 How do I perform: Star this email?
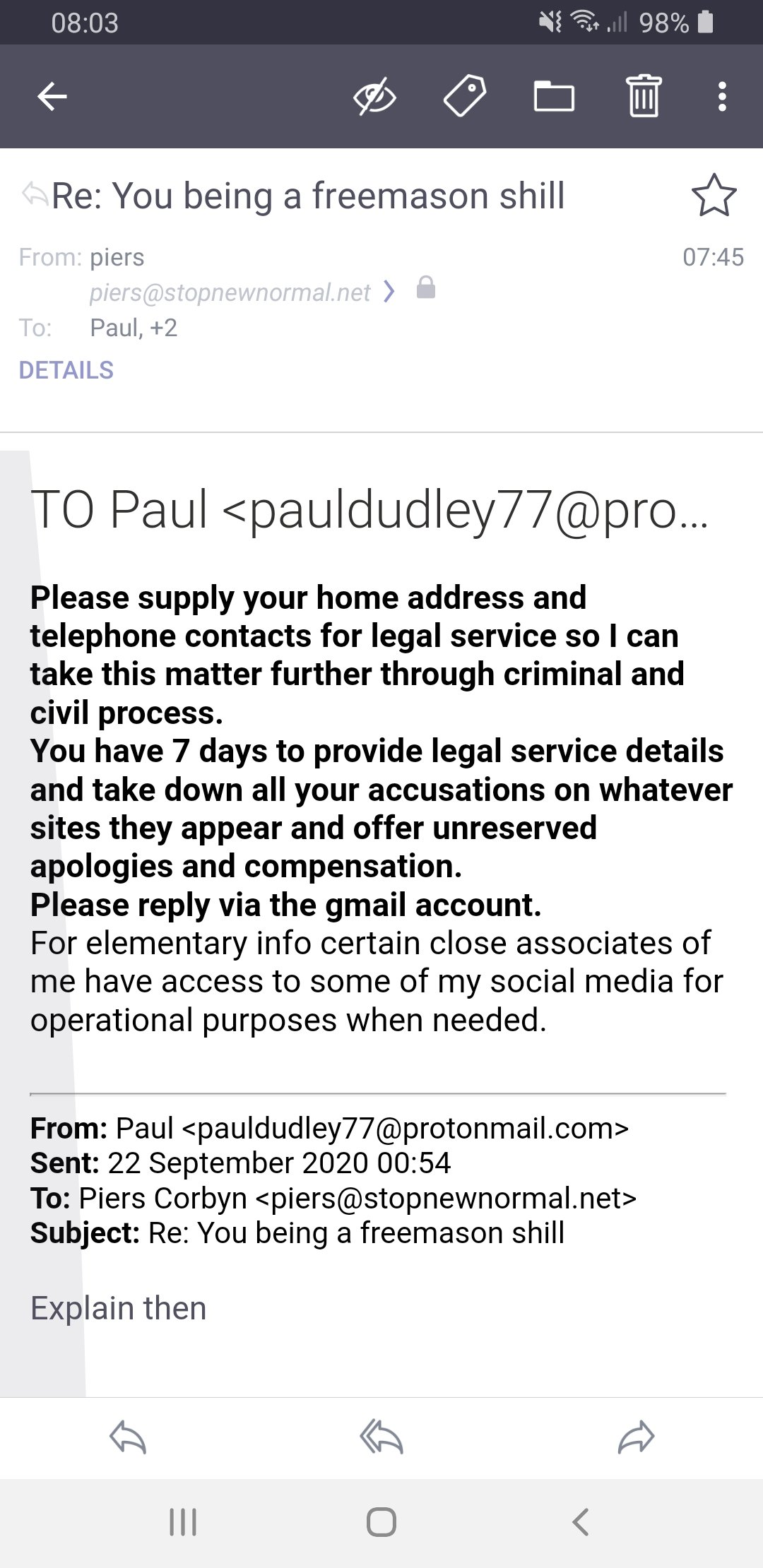tap(714, 196)
